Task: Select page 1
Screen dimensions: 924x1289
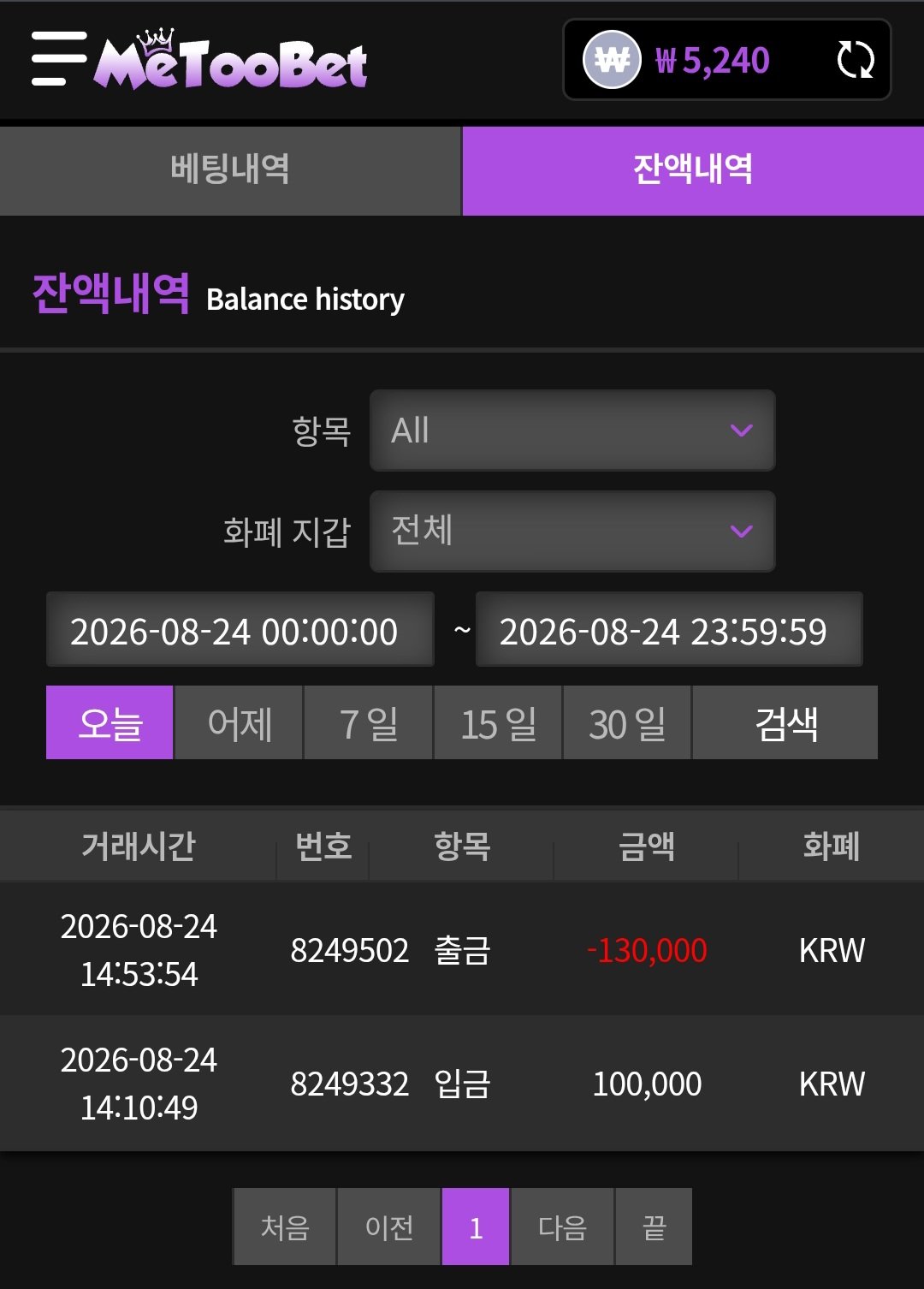Action: [x=476, y=1227]
